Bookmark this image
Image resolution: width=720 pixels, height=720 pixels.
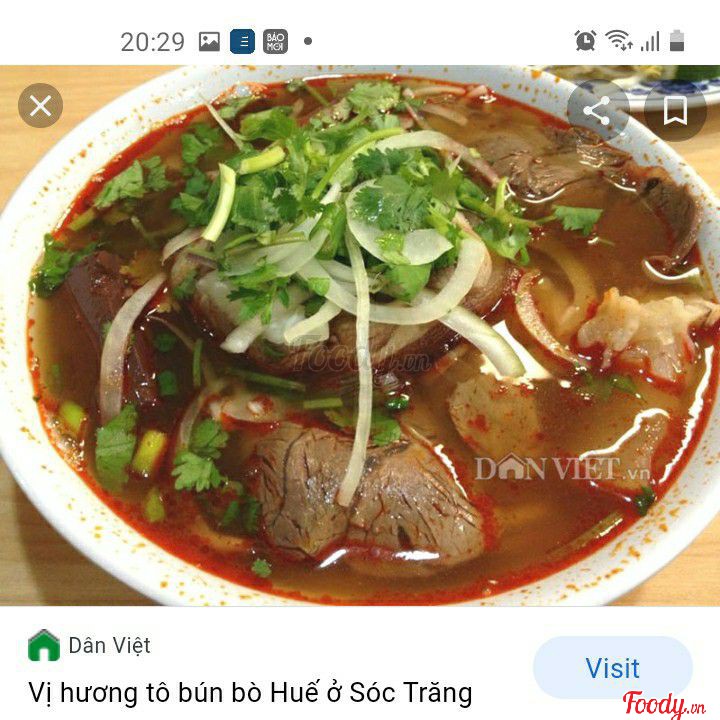point(675,110)
